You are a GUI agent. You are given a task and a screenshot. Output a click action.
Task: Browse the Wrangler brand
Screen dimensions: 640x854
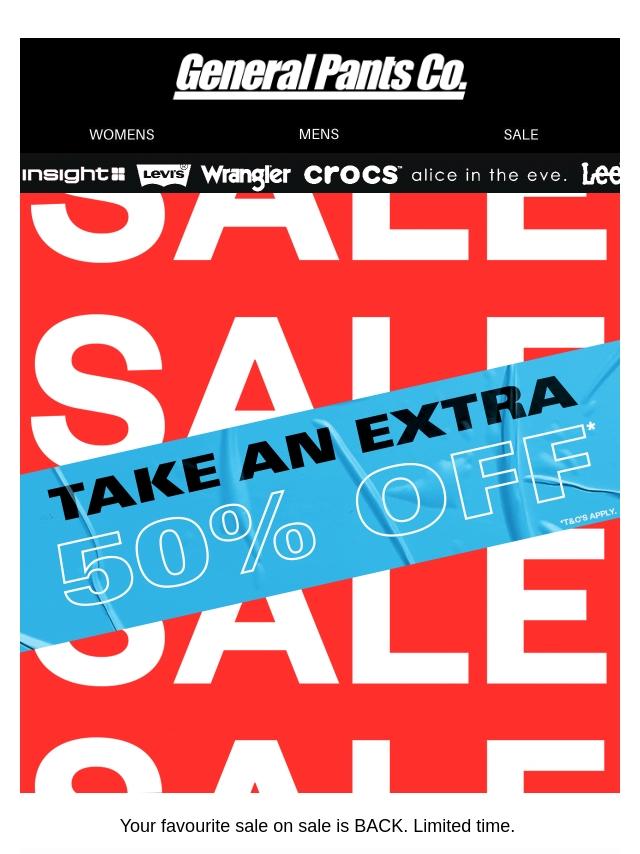coord(246,176)
